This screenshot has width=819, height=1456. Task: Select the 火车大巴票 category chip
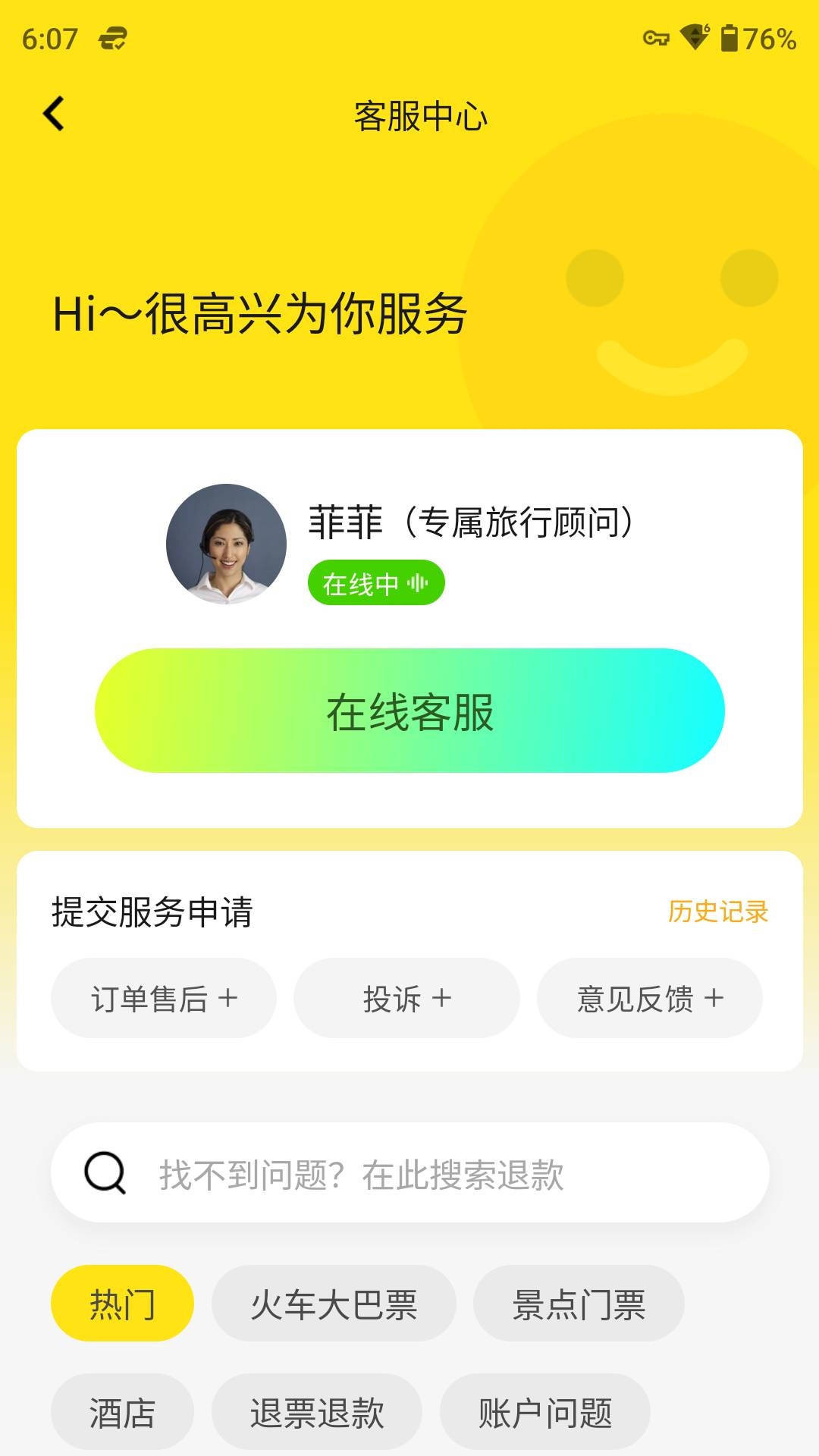pos(334,1301)
